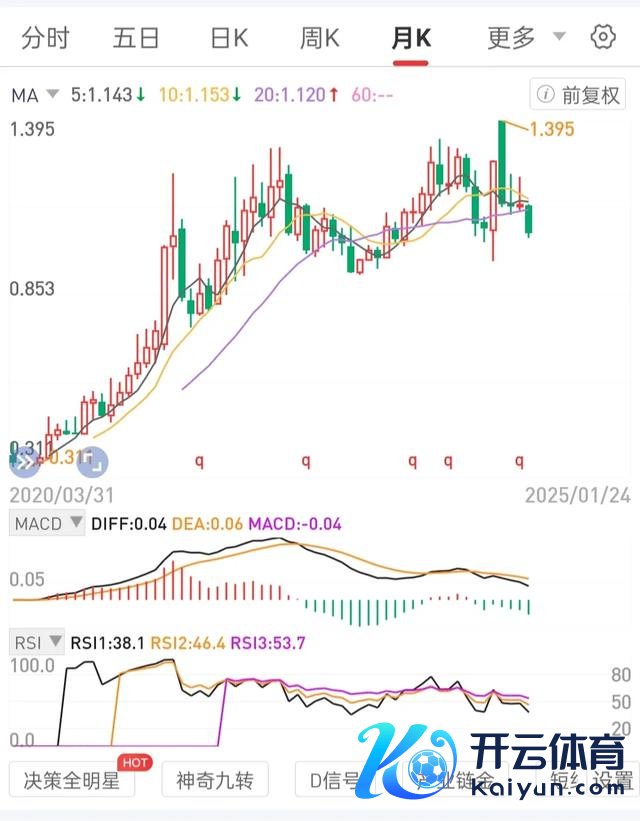Screen dimensions: 640x821
Task: Switch to the 周K weekly chart
Action: coord(320,38)
